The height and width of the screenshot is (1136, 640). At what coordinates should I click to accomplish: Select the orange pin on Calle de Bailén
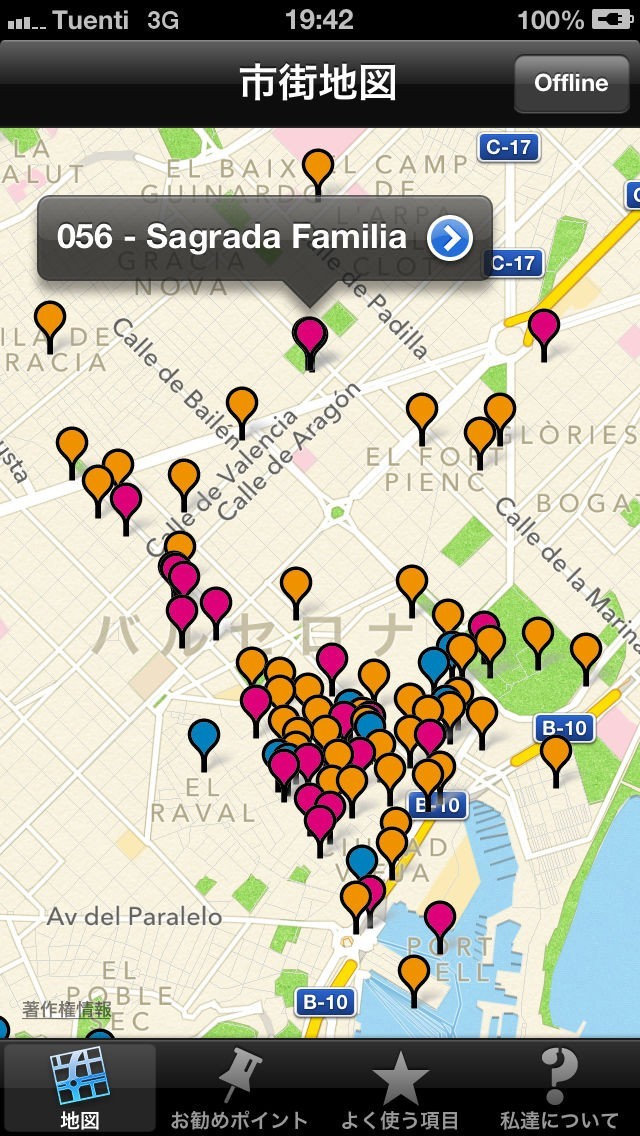[x=241, y=406]
